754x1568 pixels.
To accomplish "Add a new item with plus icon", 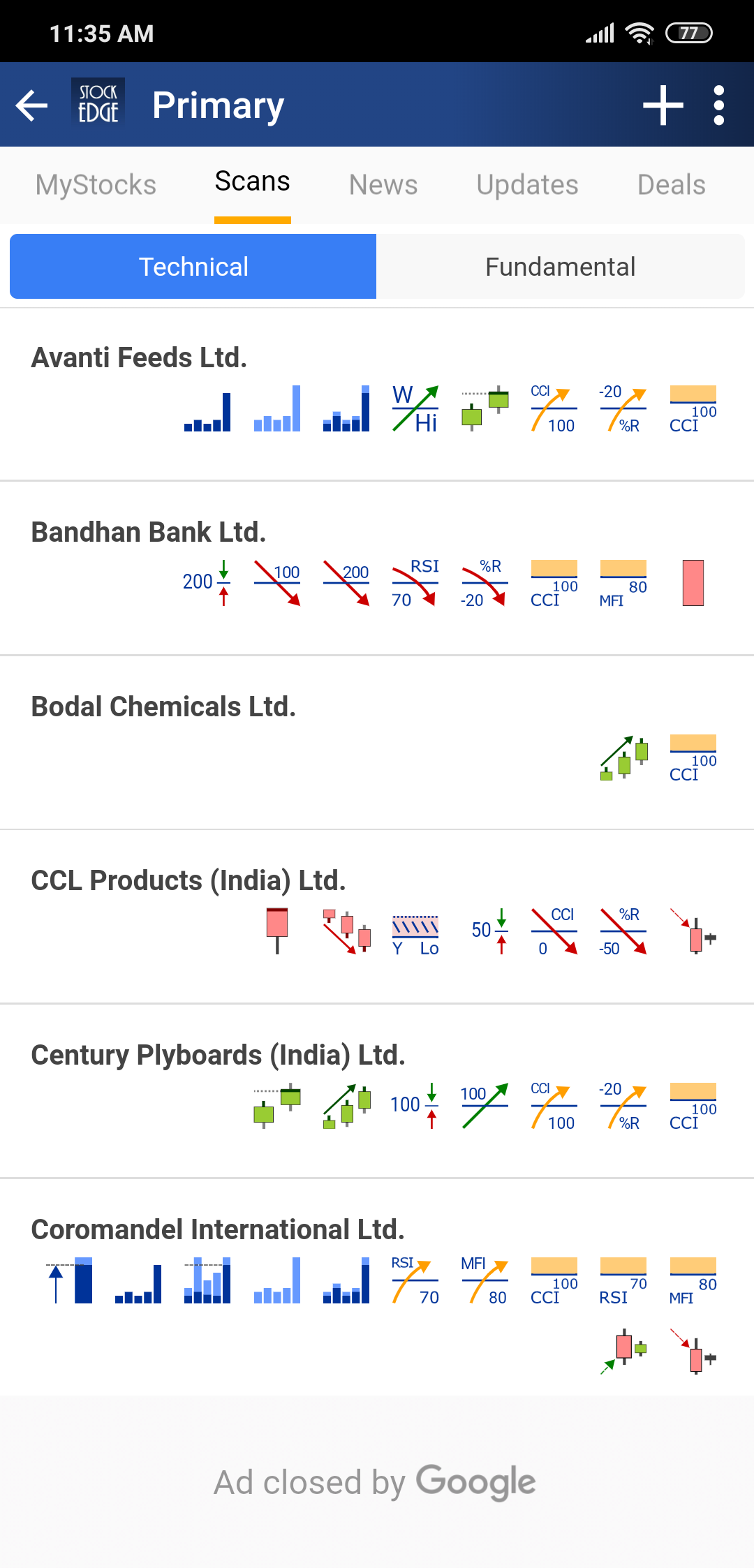I will coord(663,105).
